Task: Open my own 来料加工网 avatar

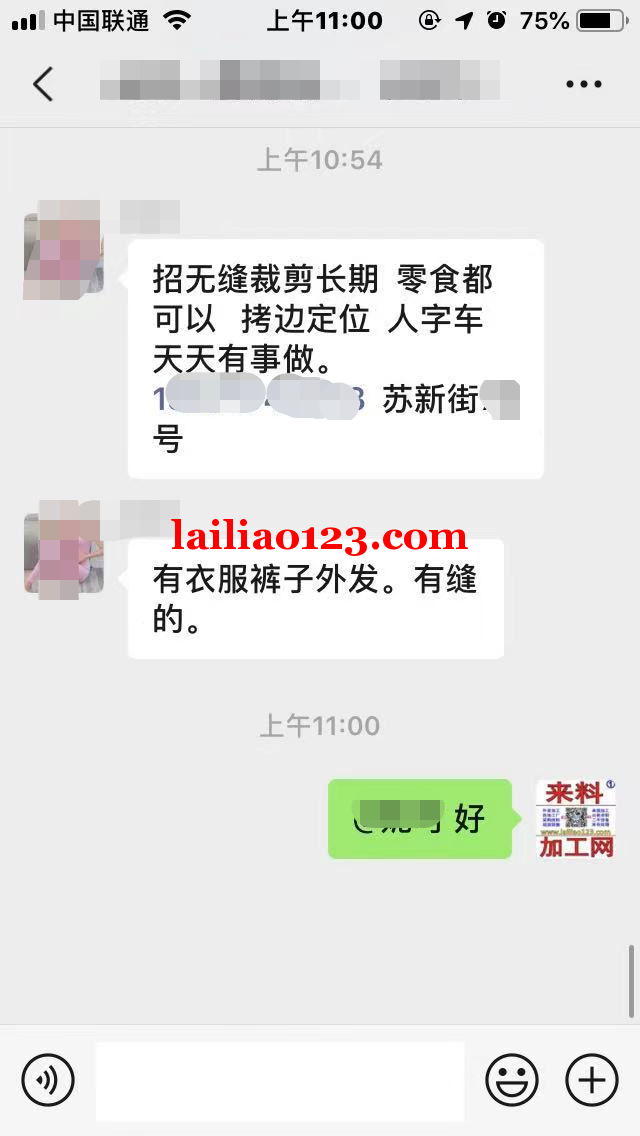Action: [576, 819]
